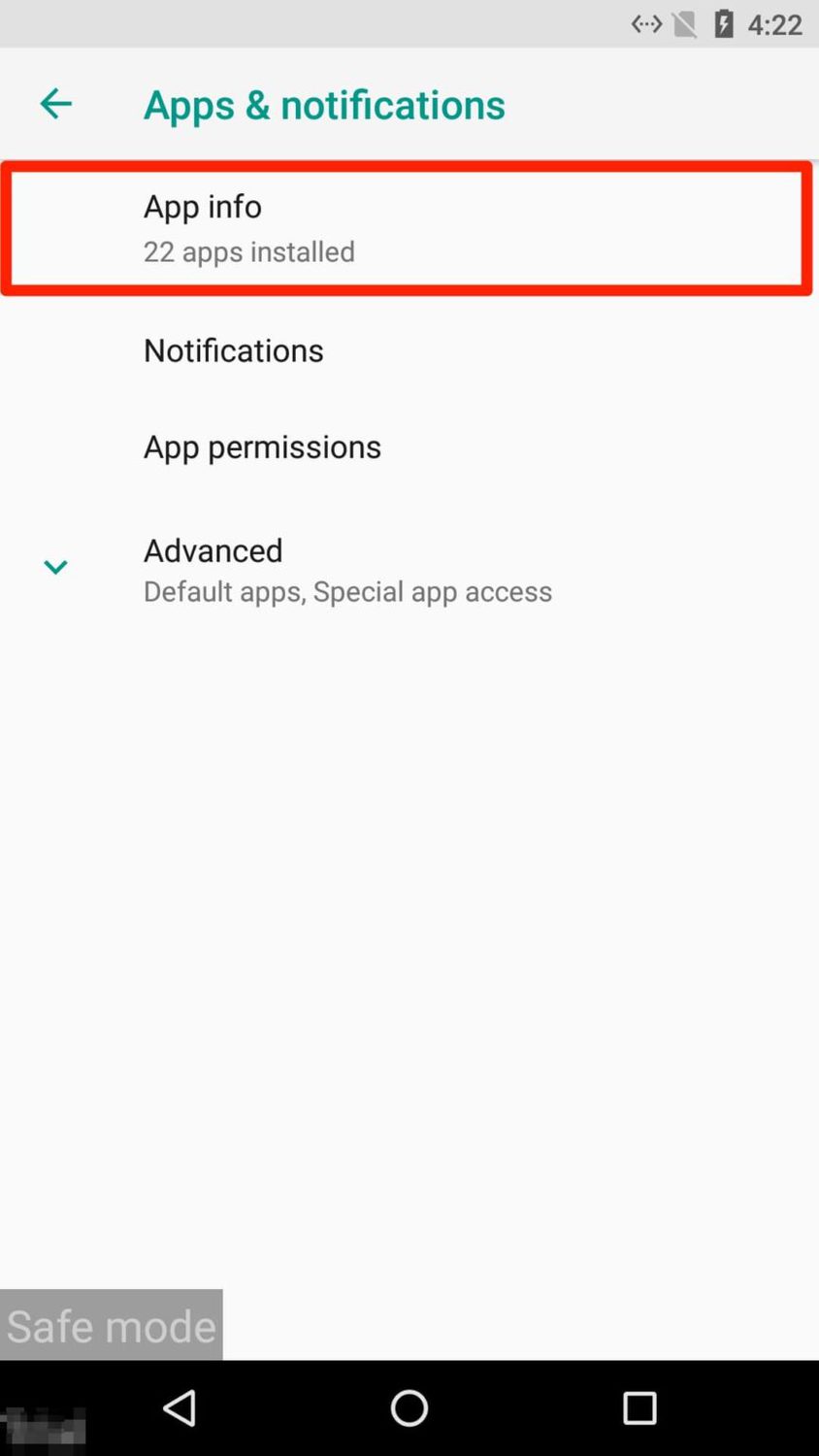Image resolution: width=819 pixels, height=1456 pixels.
Task: Click the chevron next to Advanced
Action: 55,566
